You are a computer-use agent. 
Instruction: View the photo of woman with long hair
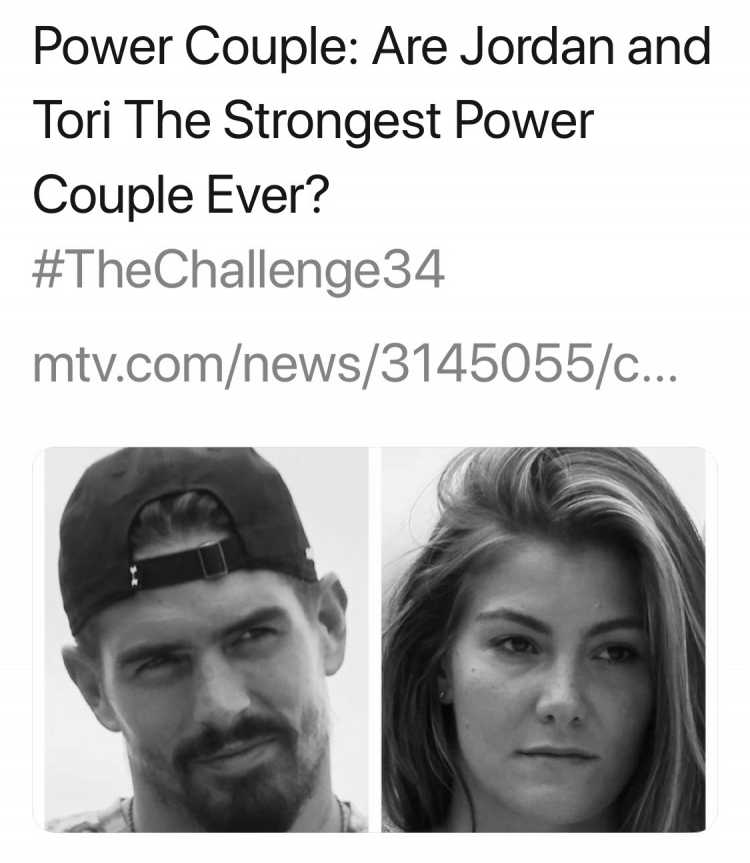548,640
